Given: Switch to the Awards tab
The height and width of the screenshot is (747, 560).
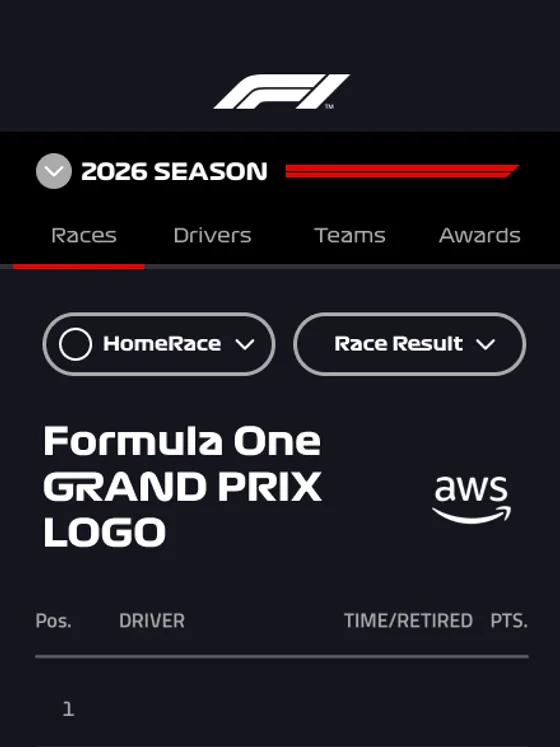Looking at the screenshot, I should pos(479,235).
